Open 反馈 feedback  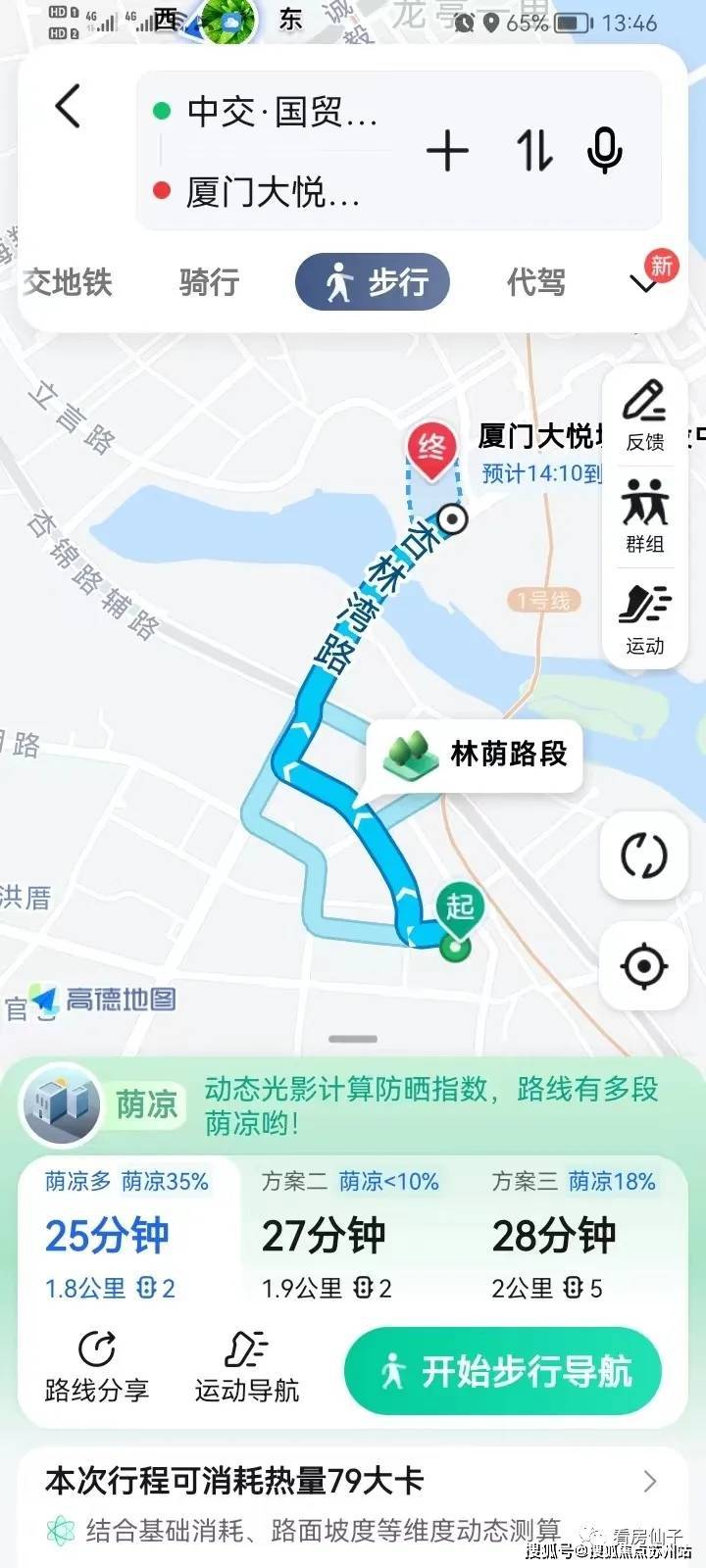[x=644, y=416]
